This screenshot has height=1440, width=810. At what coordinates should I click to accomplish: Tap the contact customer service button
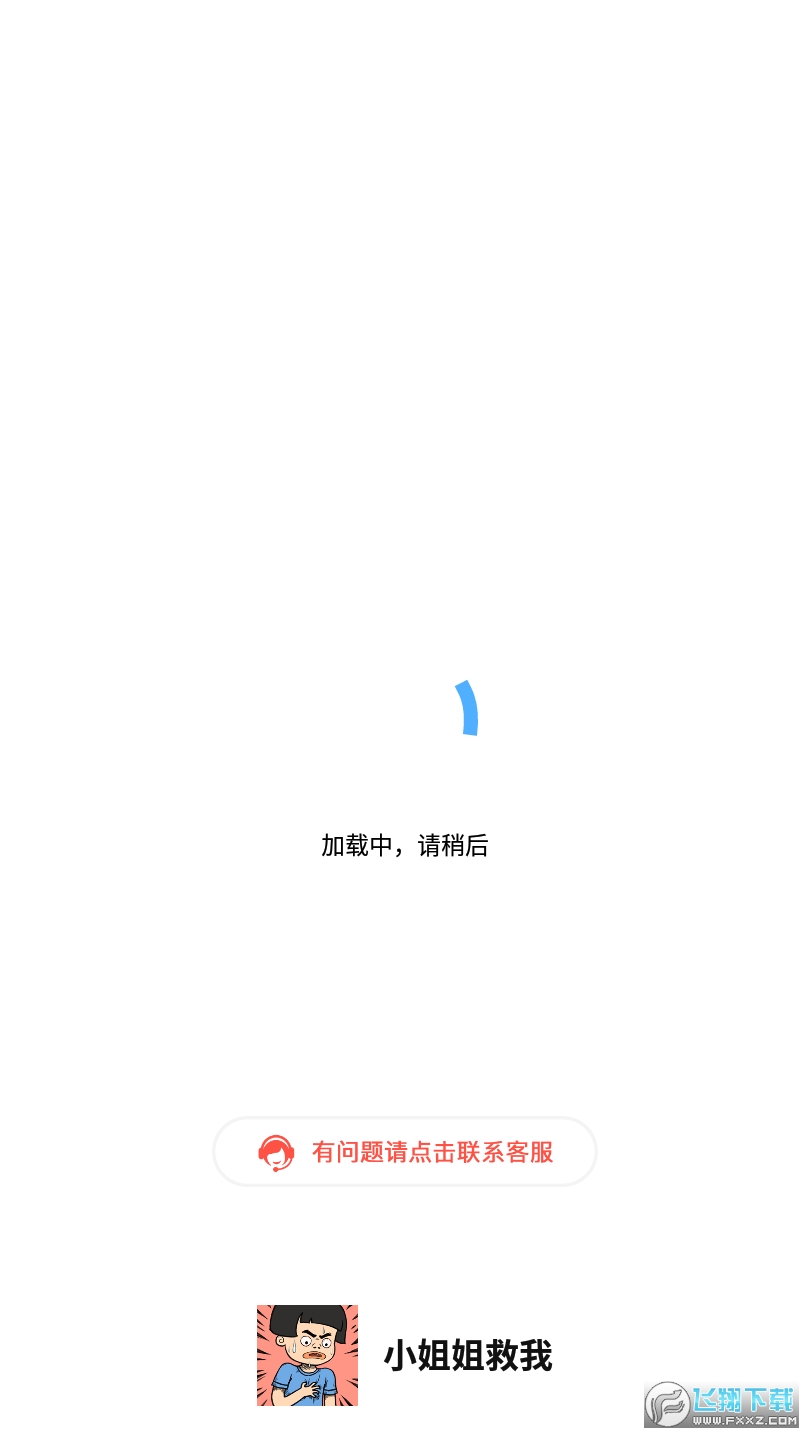[405, 1152]
